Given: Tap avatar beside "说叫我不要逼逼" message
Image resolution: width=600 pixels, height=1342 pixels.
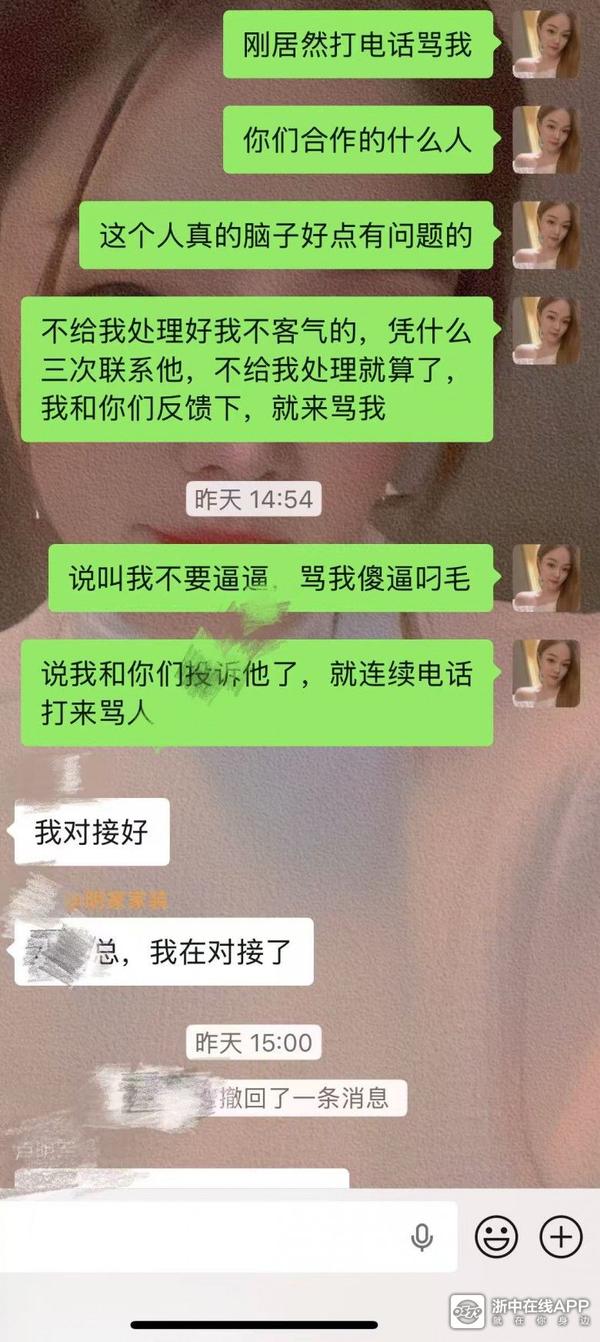Looking at the screenshot, I should point(546,578).
